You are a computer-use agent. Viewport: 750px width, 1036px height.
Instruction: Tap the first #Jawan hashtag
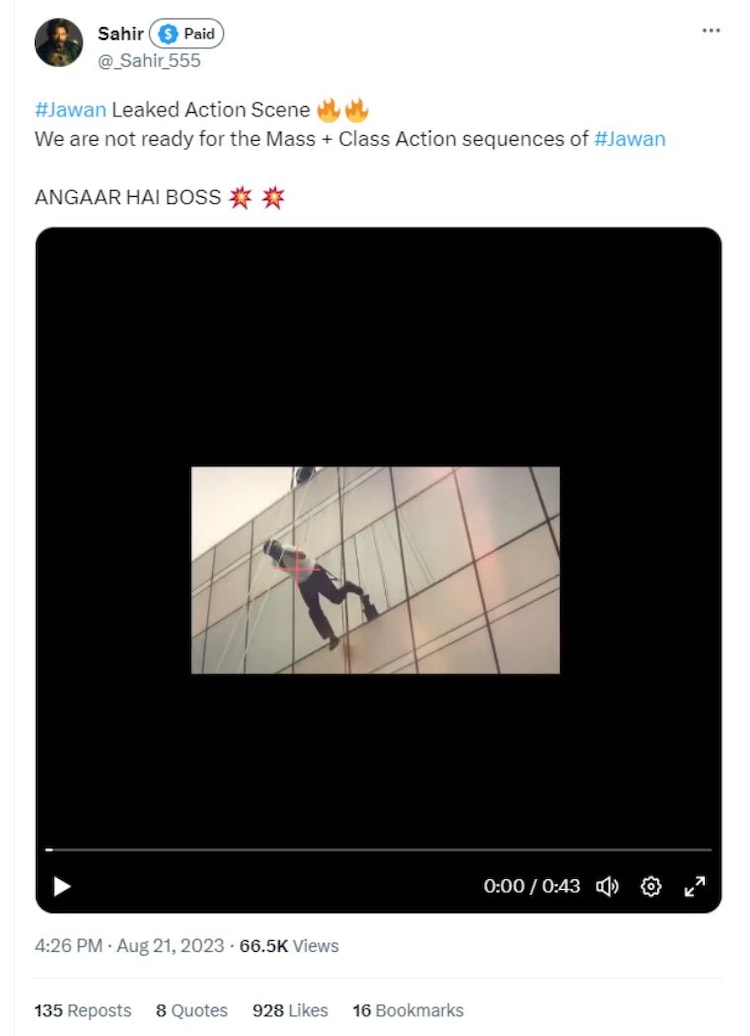(x=70, y=110)
